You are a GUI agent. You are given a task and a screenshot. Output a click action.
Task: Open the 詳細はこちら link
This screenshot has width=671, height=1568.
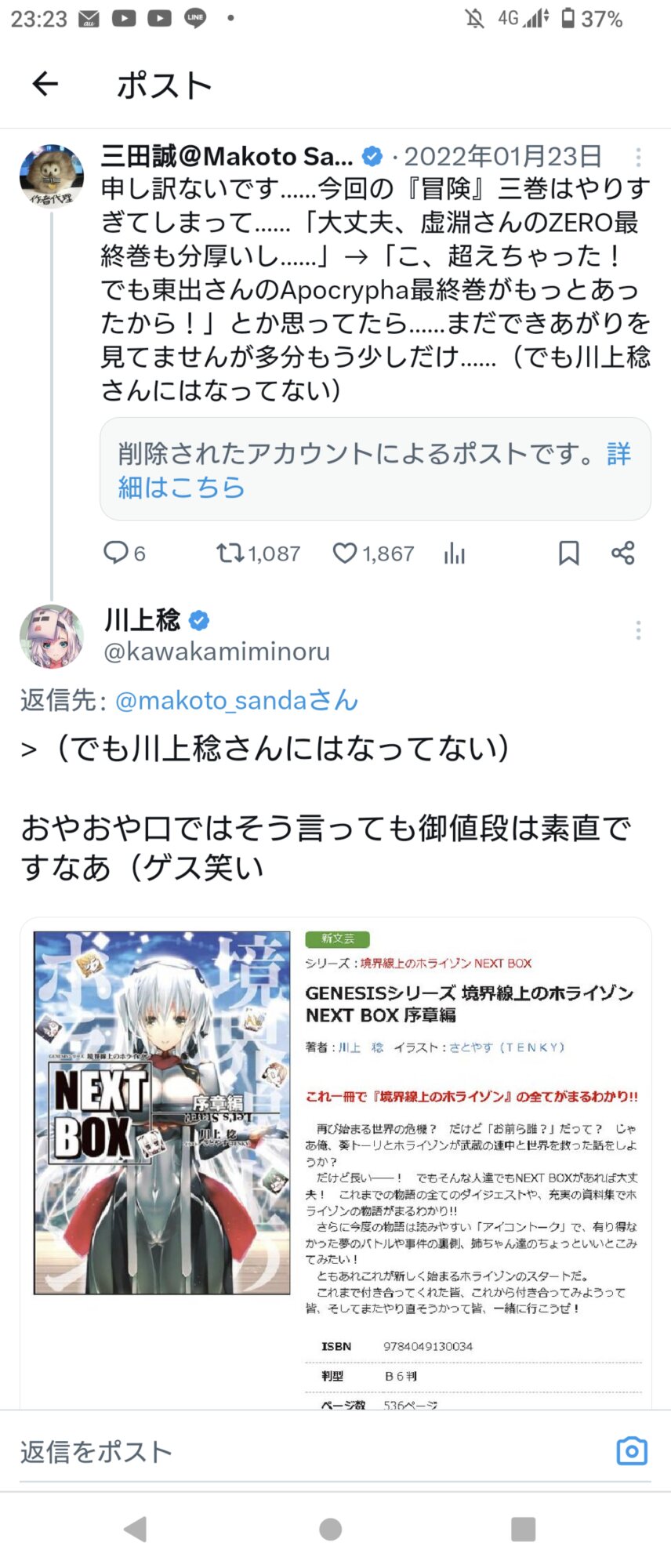click(x=182, y=487)
